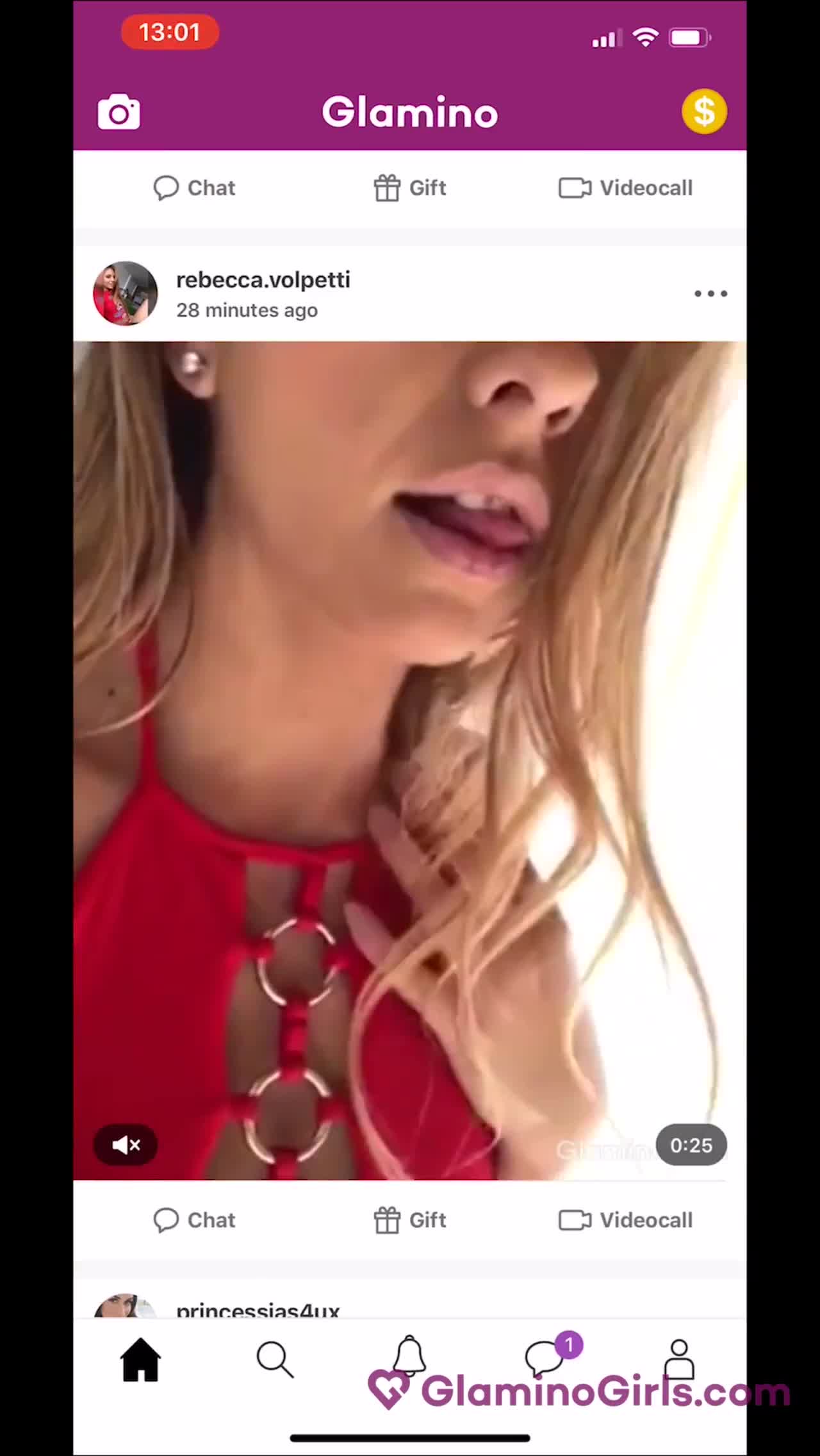Viewport: 820px width, 1456px height.
Task: Tap Chat below rebecca.volpetti's video
Action: 195,1220
